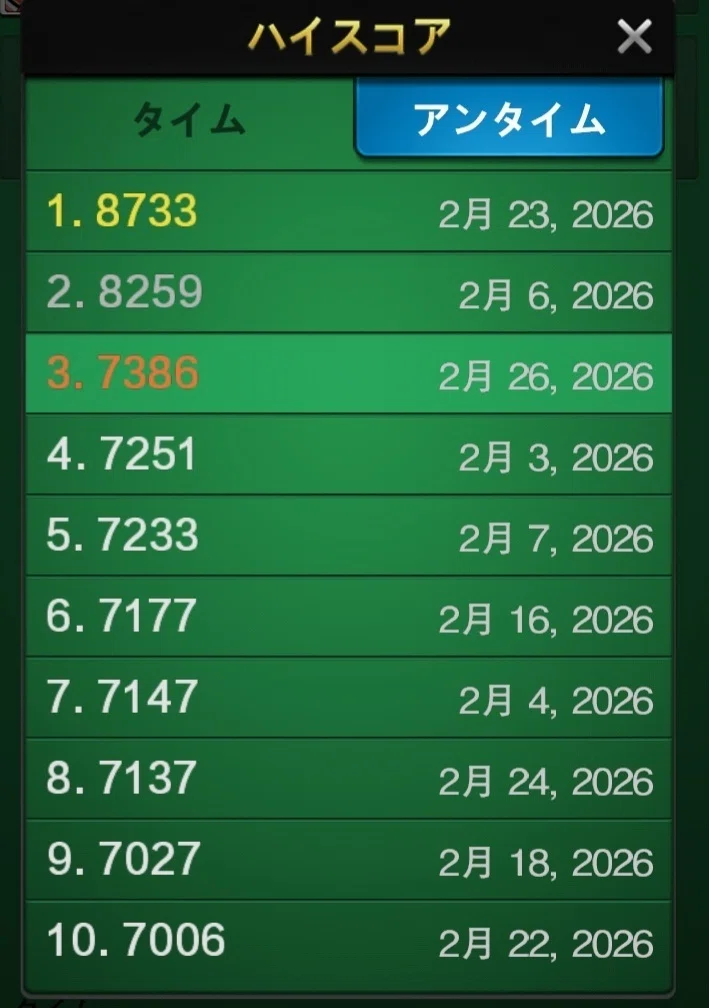Close the ハイスコア dialog
This screenshot has width=709, height=1008.
pos(634,37)
